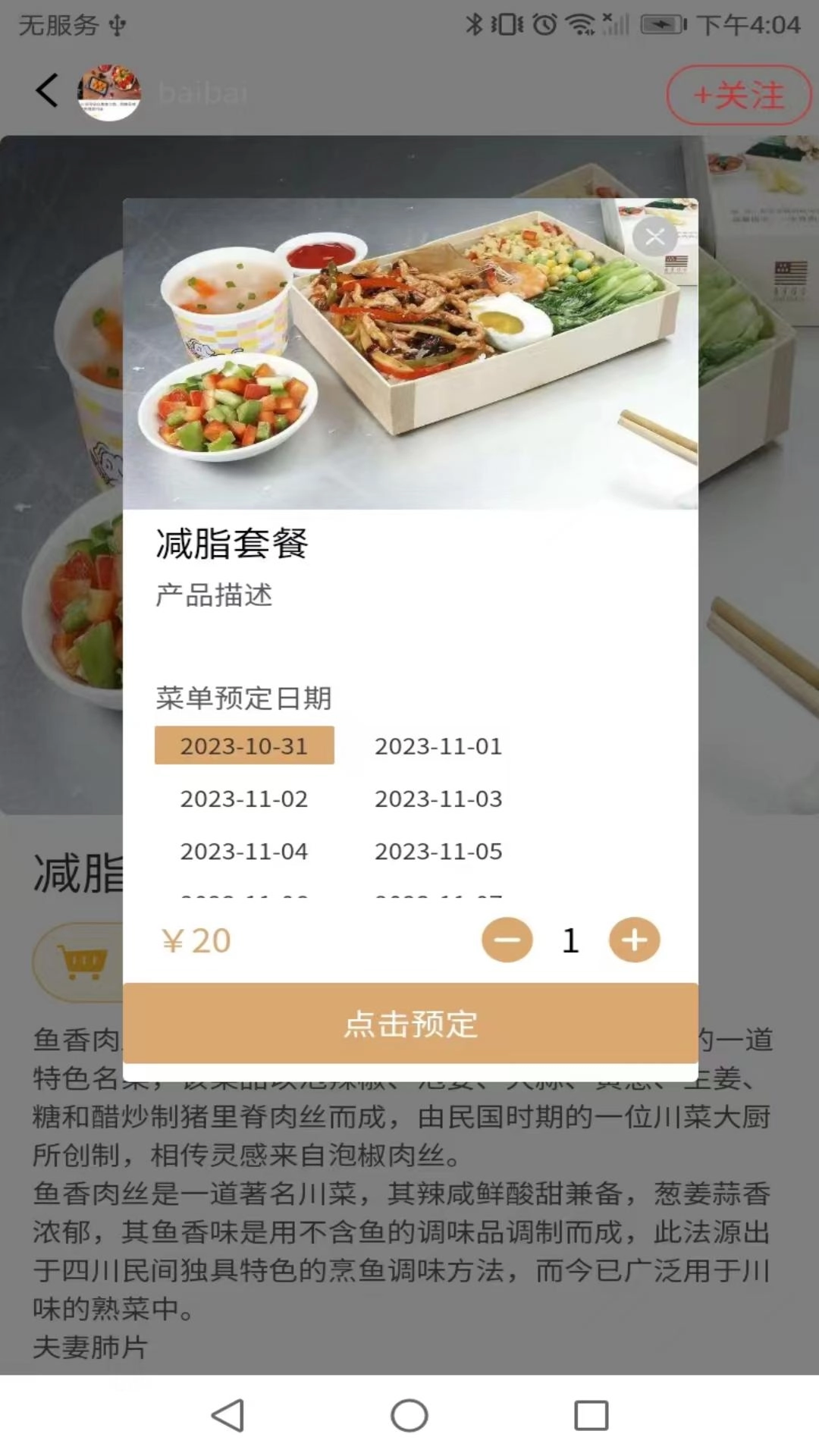Select the 2023-11-05 reservation date
Image resolution: width=819 pixels, height=1456 pixels.
point(438,852)
